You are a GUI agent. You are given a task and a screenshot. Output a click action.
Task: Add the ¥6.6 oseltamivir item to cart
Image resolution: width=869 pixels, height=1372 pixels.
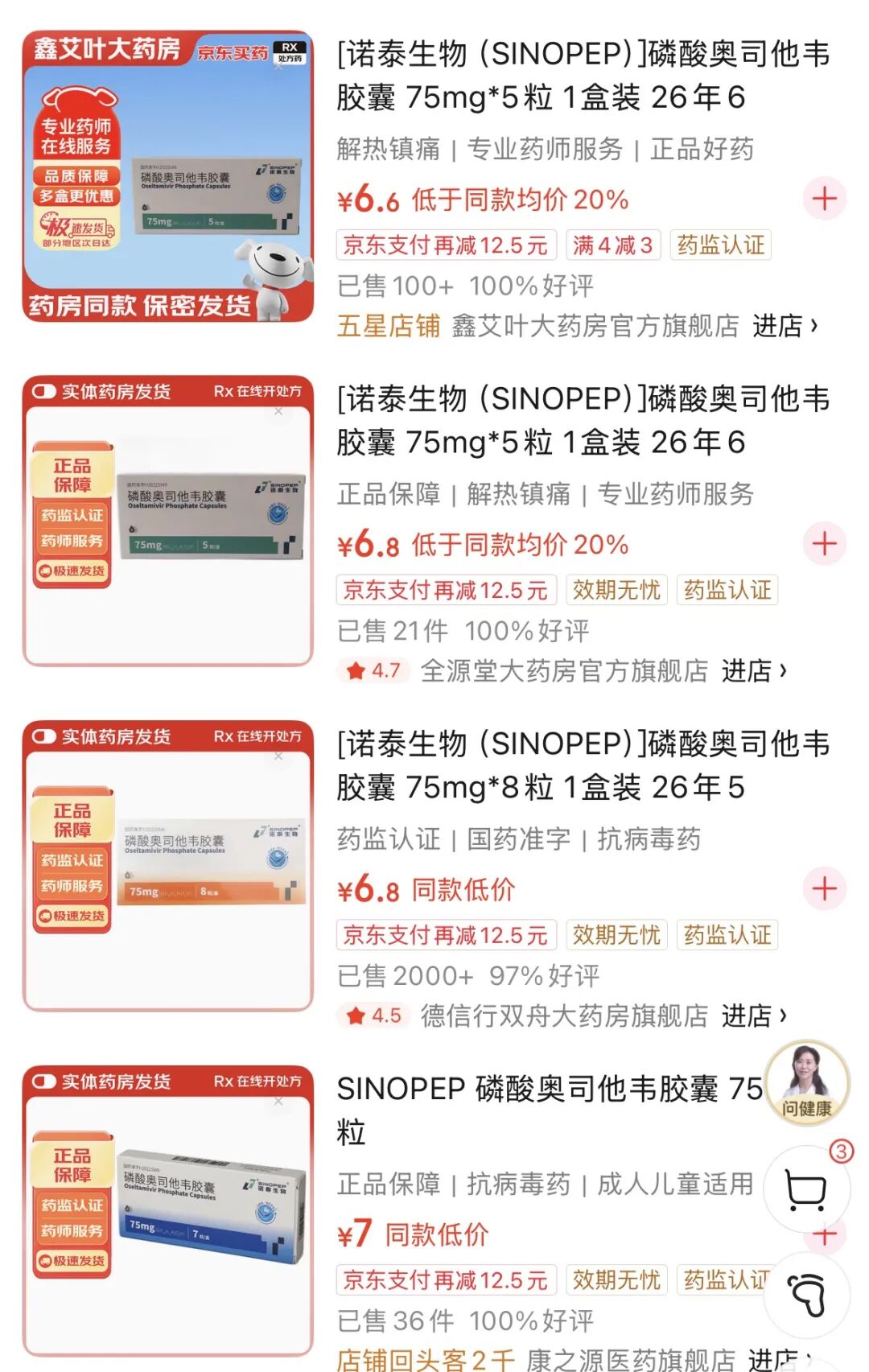pos(824,198)
